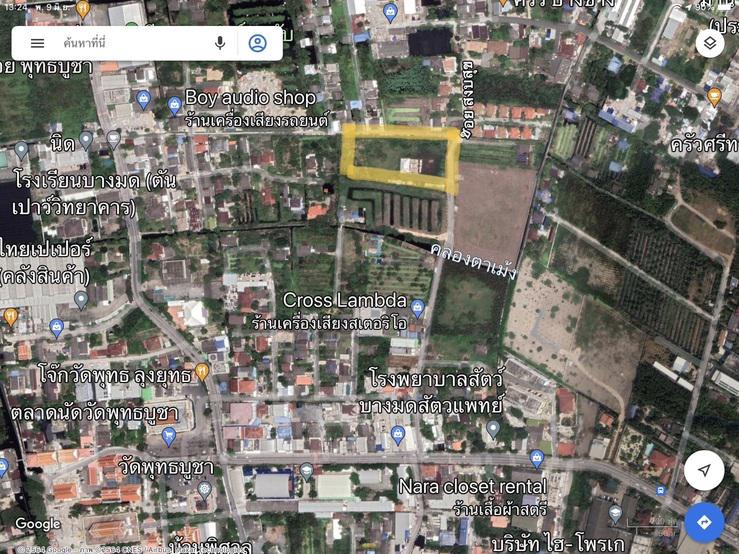This screenshot has height=554, width=739.
Task: Start voice search with the microphone
Action: [x=220, y=43]
